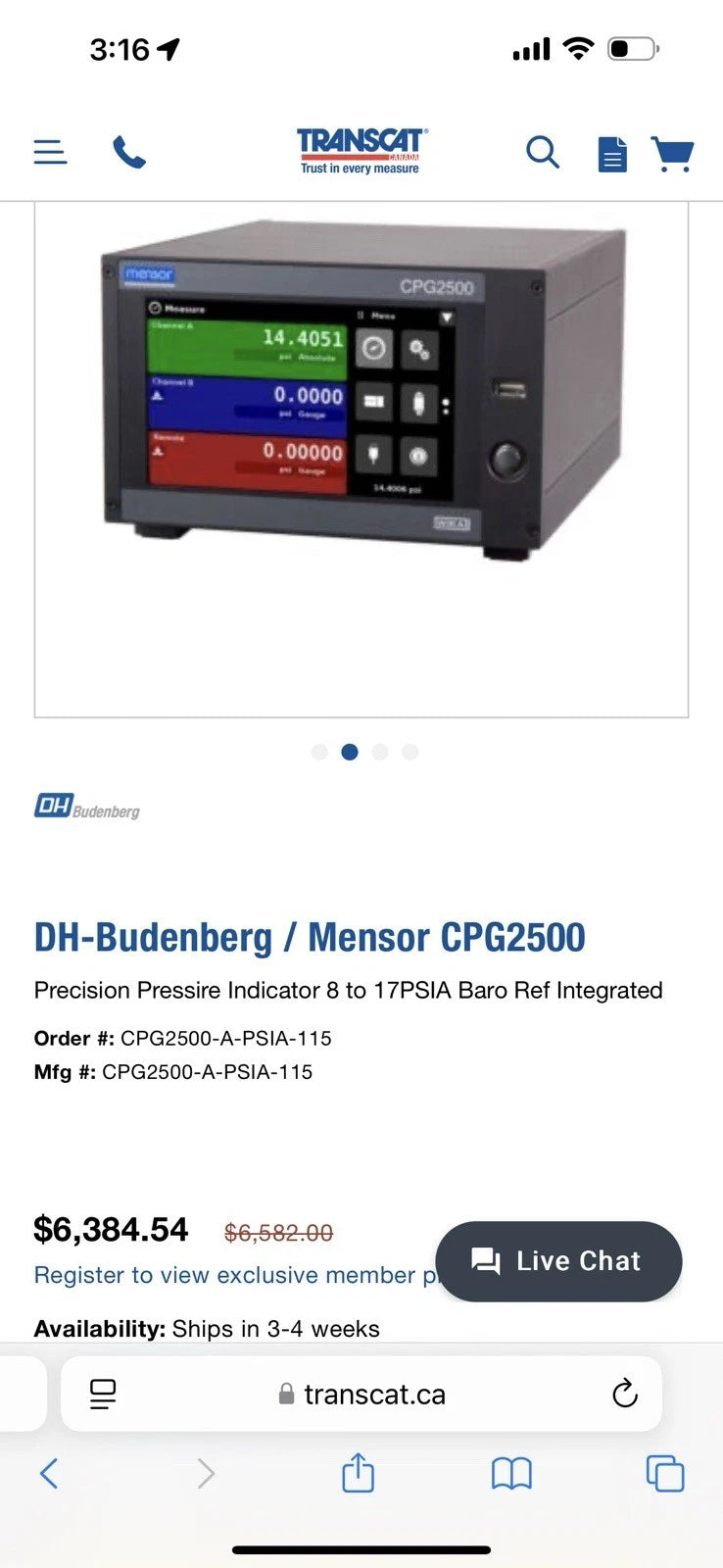Go back to previous page
723x1568 pixels.
[49, 1473]
